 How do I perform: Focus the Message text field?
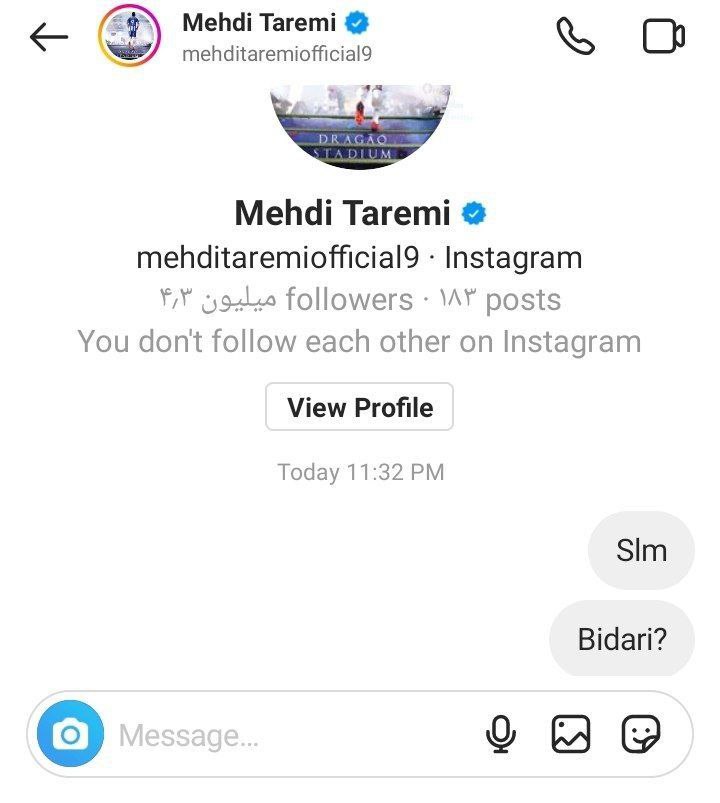coord(290,737)
